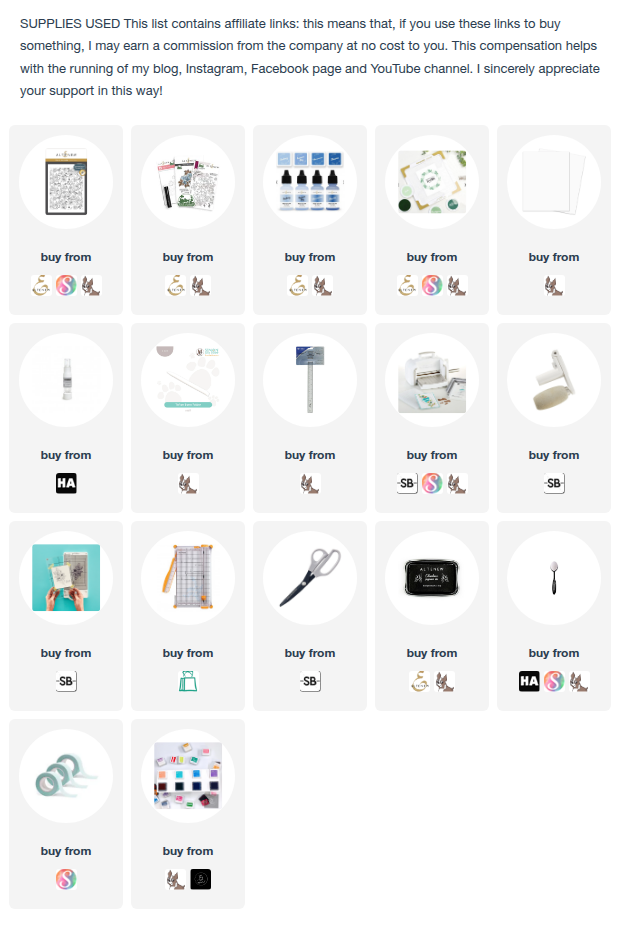Buy the scissors from the SB store
Image resolution: width=620 pixels, height=929 pixels.
pyautogui.click(x=310, y=682)
